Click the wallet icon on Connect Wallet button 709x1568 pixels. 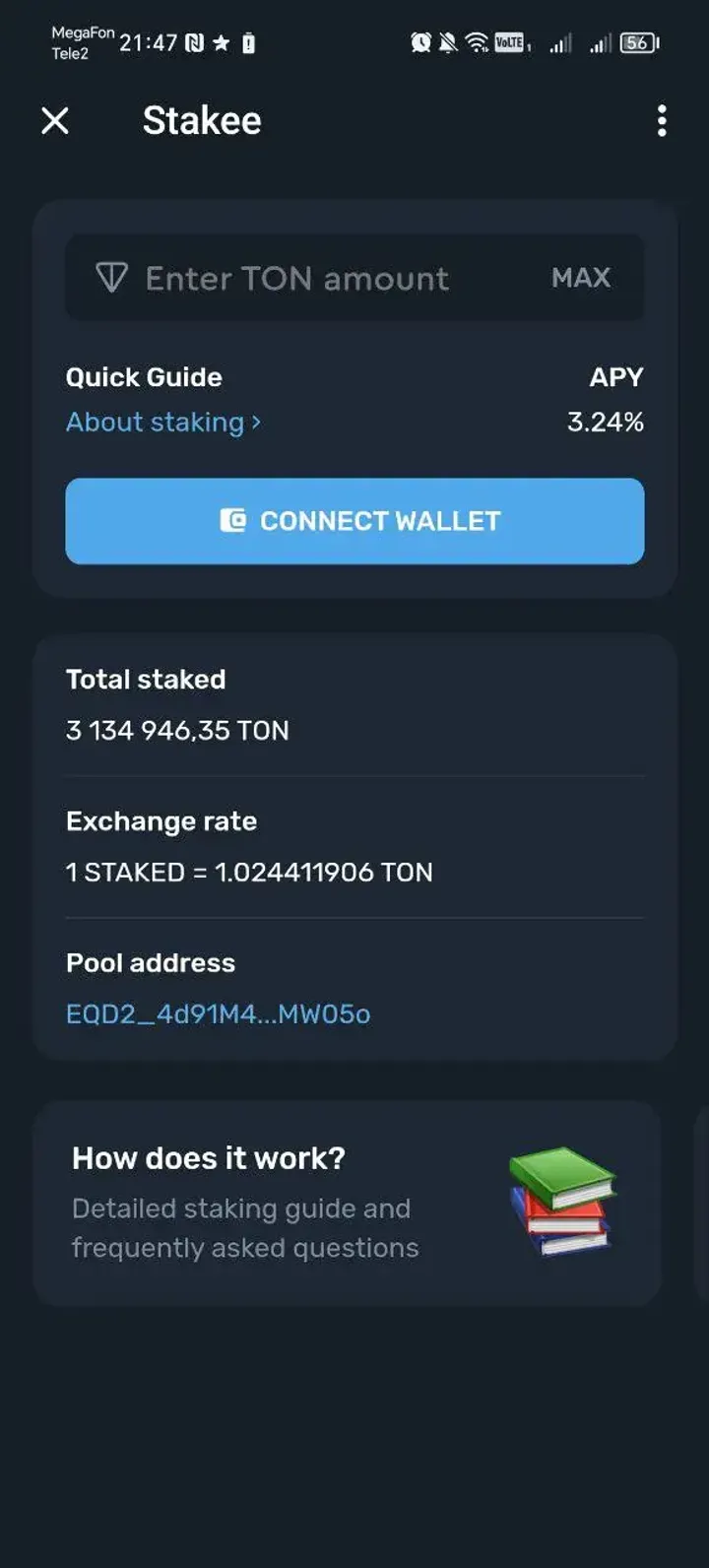(234, 521)
